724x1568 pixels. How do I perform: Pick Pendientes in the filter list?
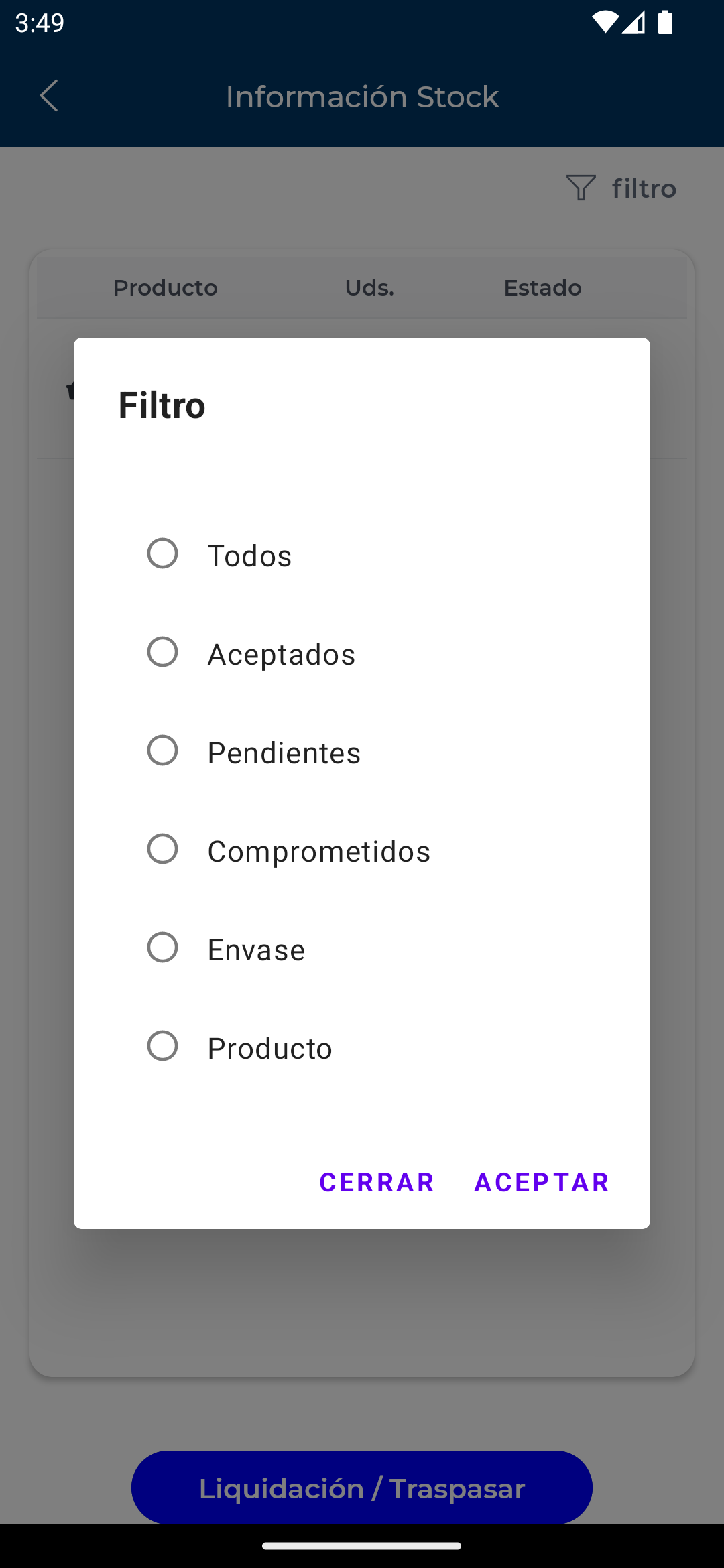[x=163, y=750]
